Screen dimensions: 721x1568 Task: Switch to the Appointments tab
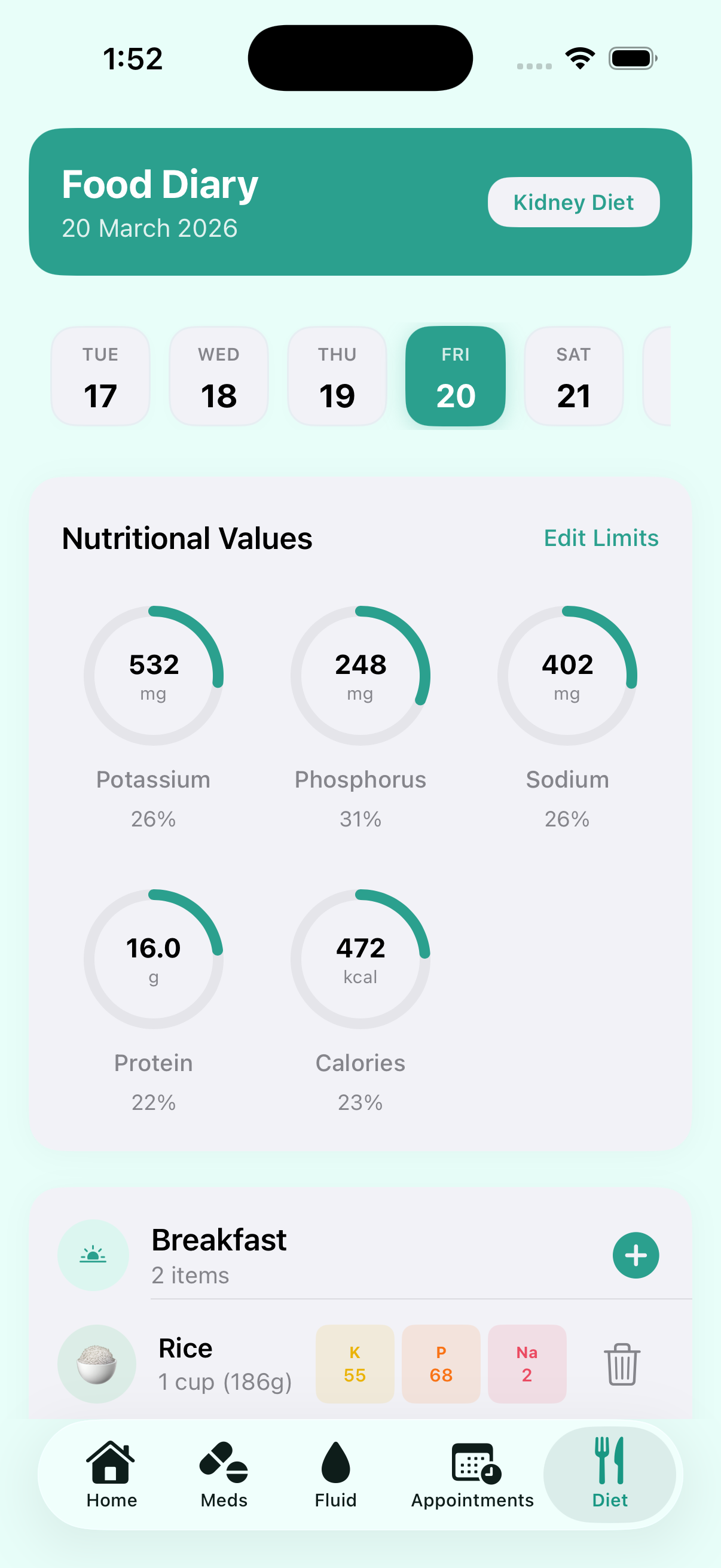[x=473, y=1474]
